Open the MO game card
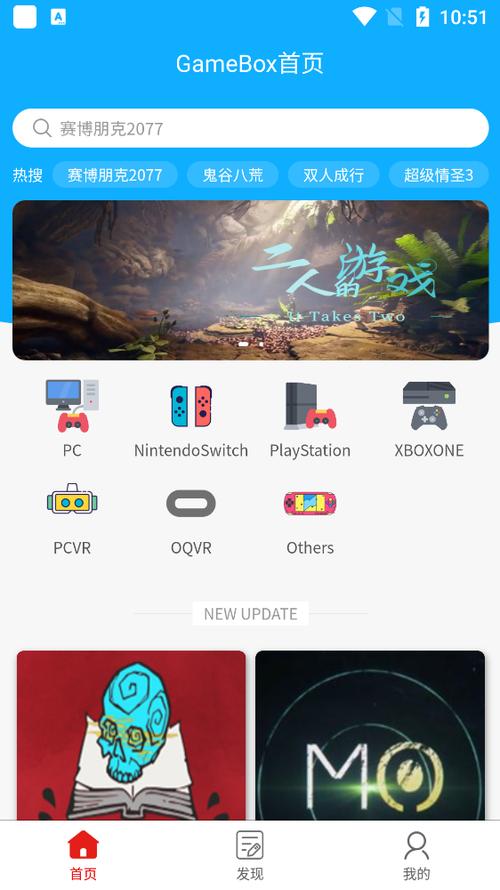Screen dimensions: 500x890 click(370, 735)
